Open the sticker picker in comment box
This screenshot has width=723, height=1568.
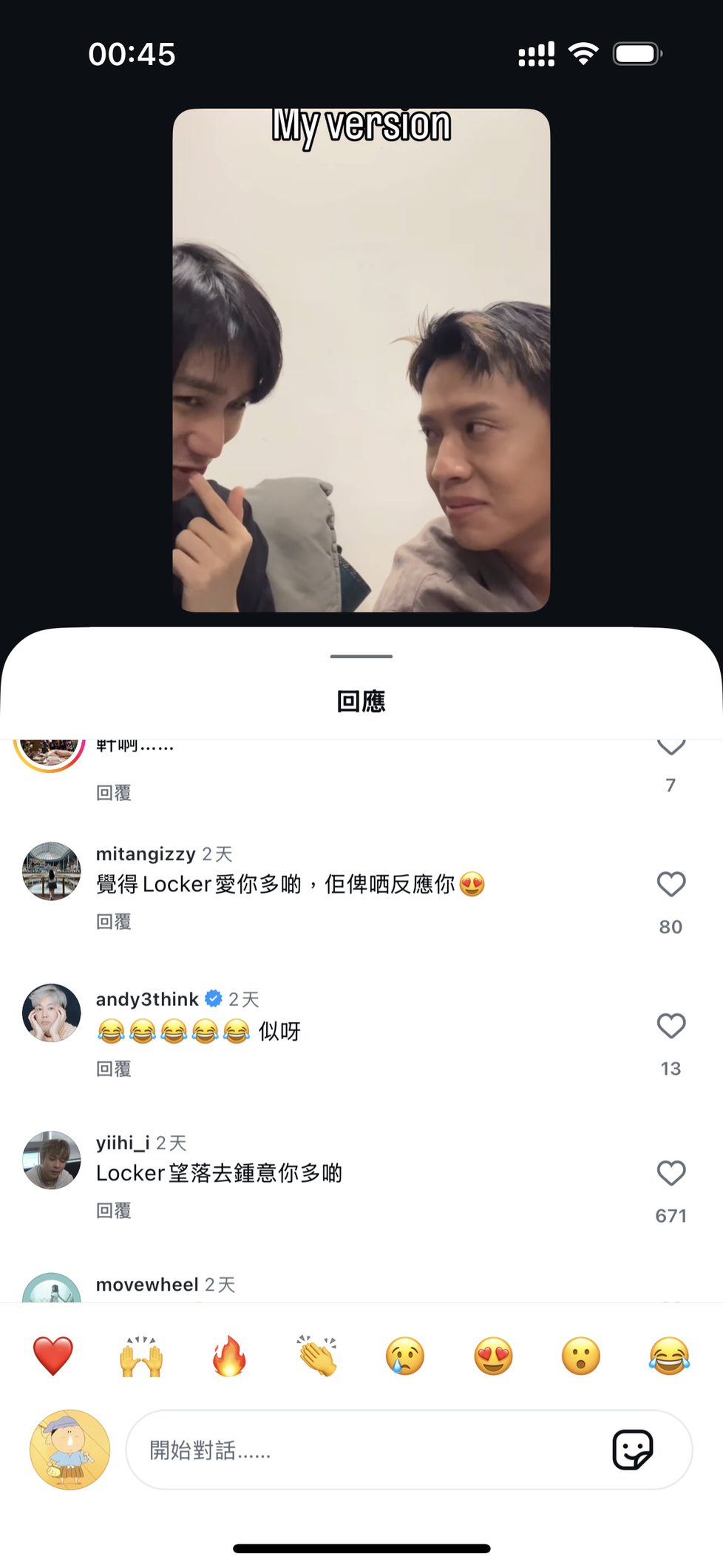(633, 1450)
